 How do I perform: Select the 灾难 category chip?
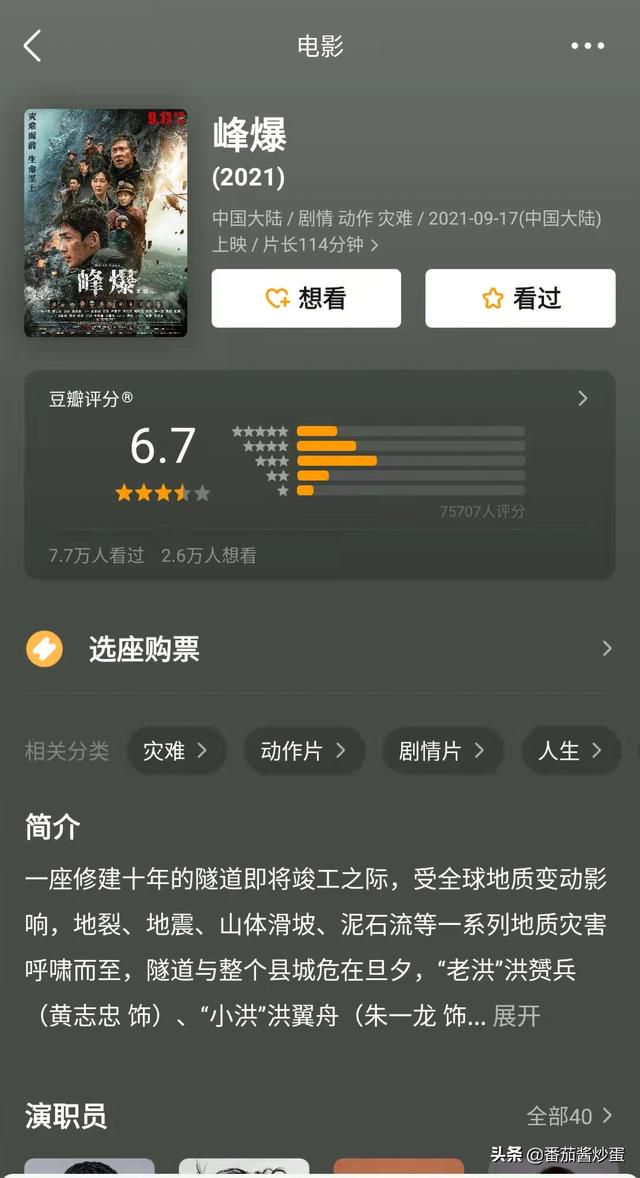[175, 750]
